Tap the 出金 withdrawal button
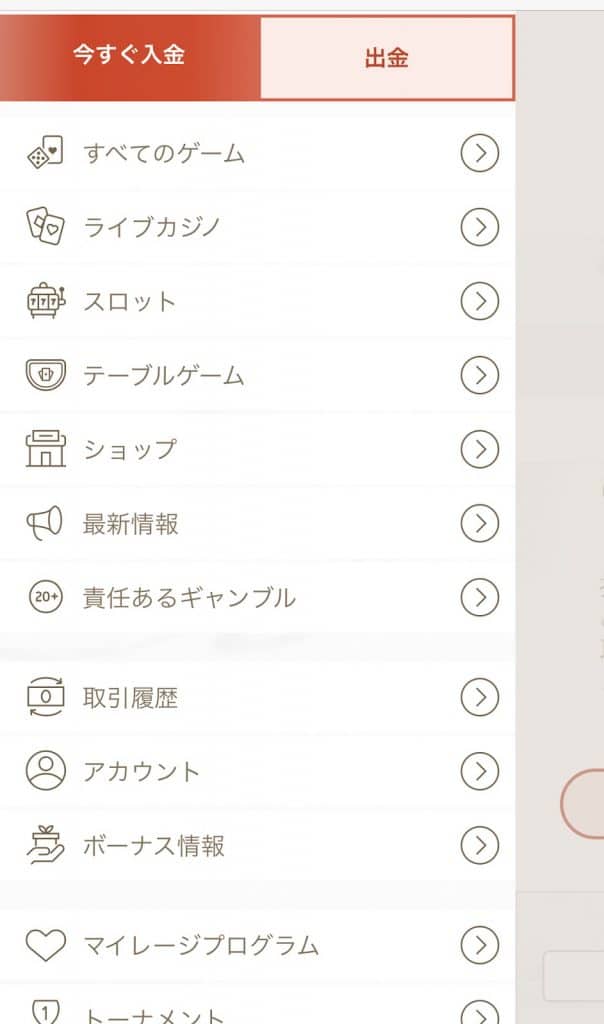Image resolution: width=604 pixels, height=1024 pixels. tap(386, 58)
